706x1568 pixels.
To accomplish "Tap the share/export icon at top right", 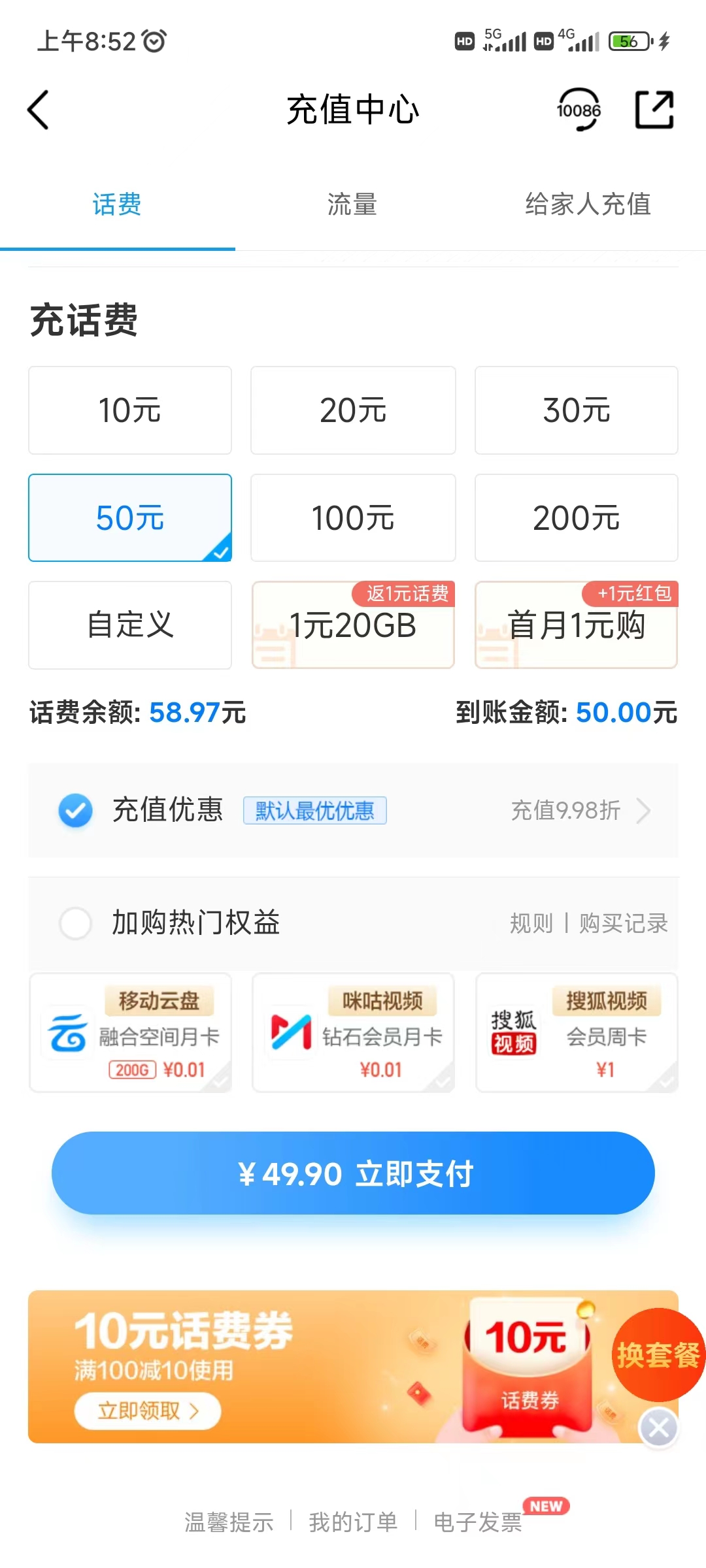I will click(653, 110).
